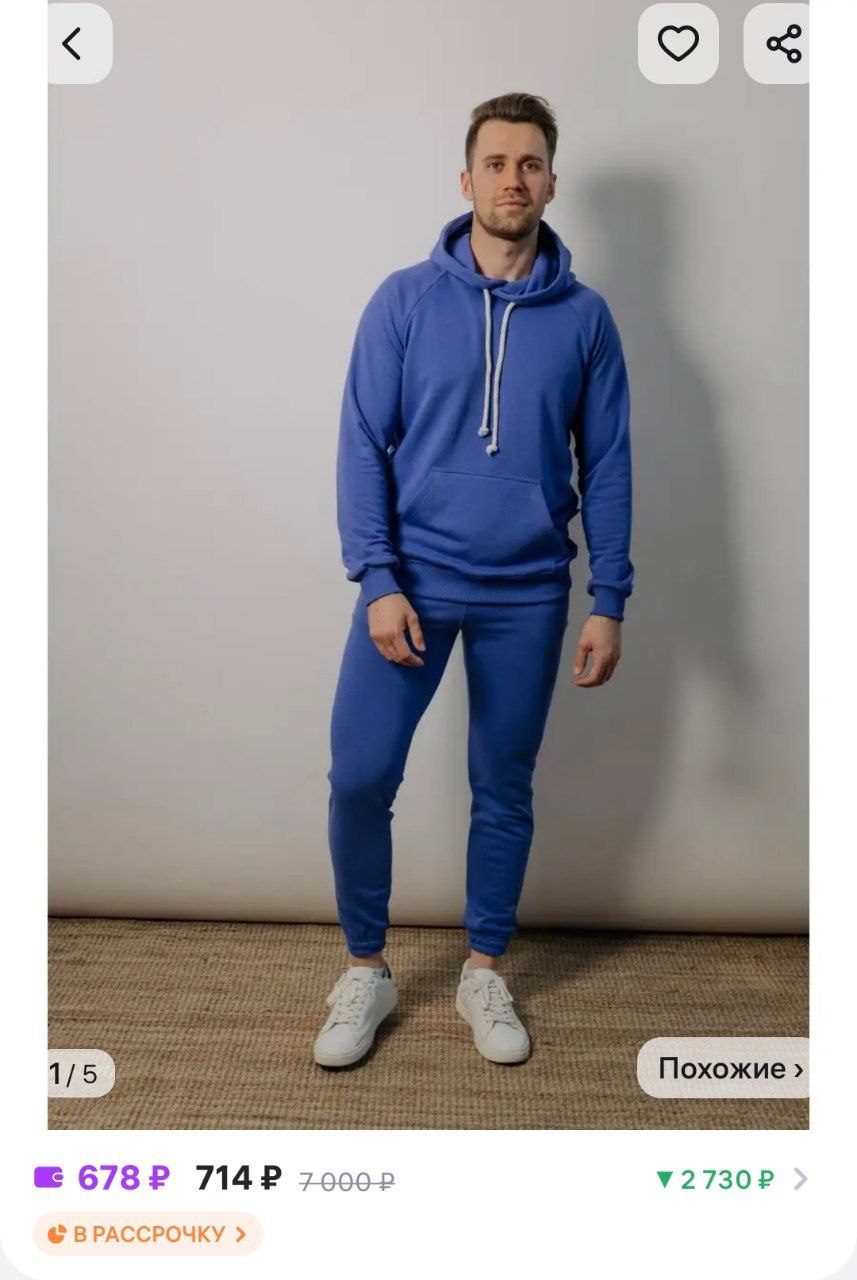Open the В РАССРОЧКУ installment option
Viewport: 857px width, 1280px height.
pos(148,1234)
